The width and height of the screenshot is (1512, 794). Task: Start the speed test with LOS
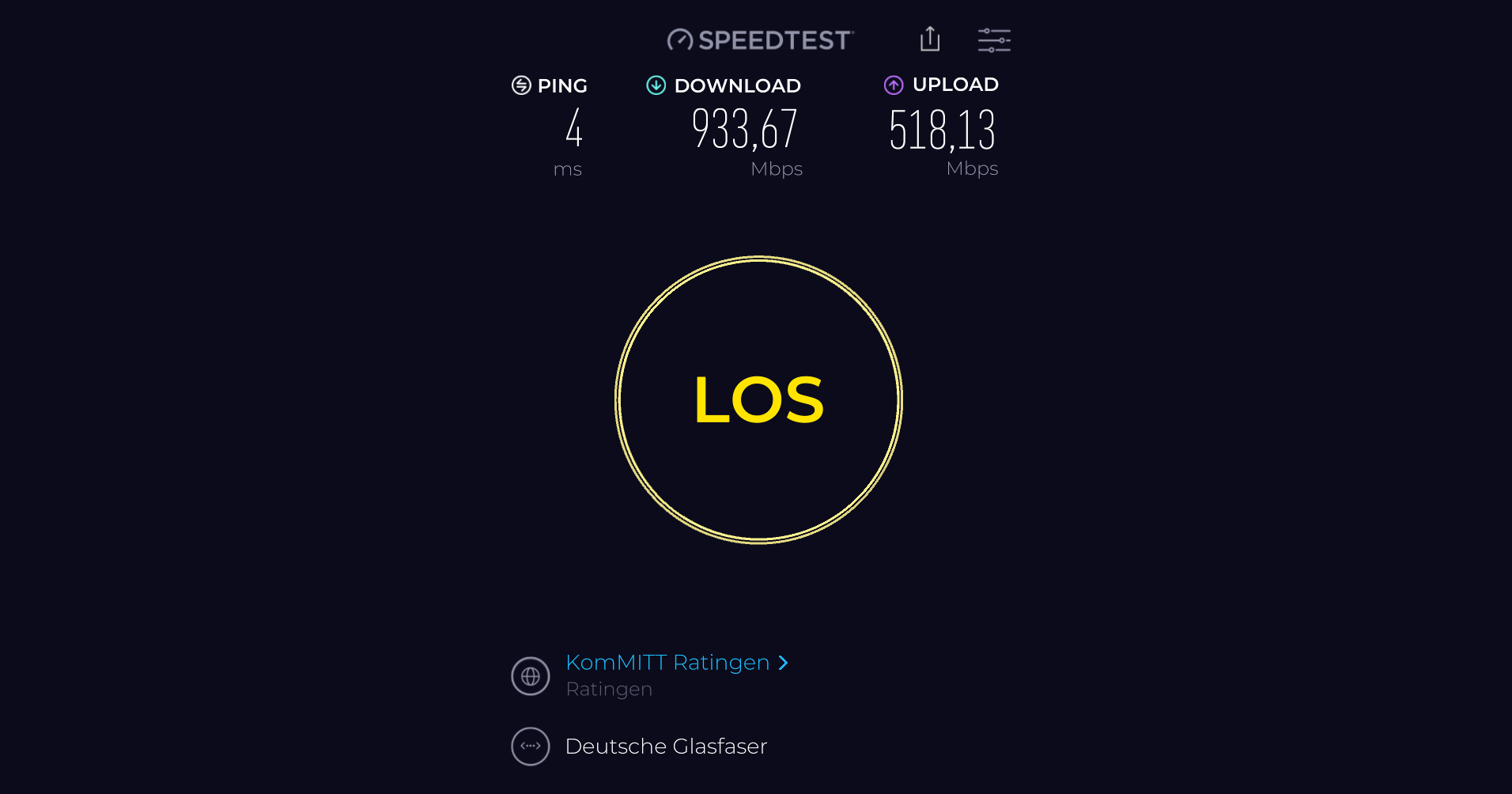tap(758, 399)
